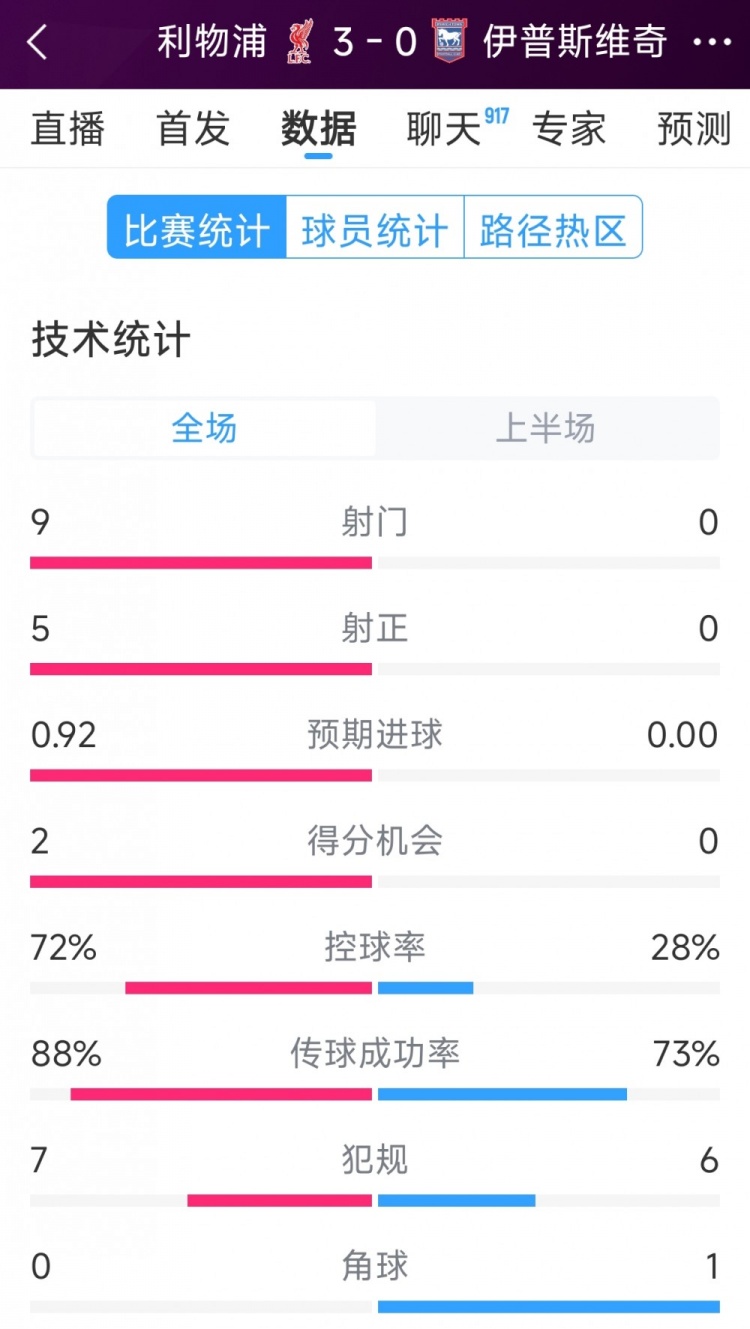
Task: Open the 路径热区 heatmap segment
Action: 553,227
